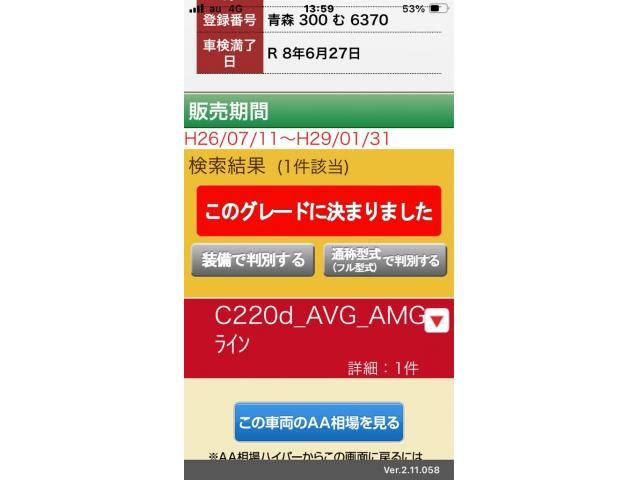640x480 pixels.
Task: Tap the このグレードに決まりました banner
Action: 318,211
